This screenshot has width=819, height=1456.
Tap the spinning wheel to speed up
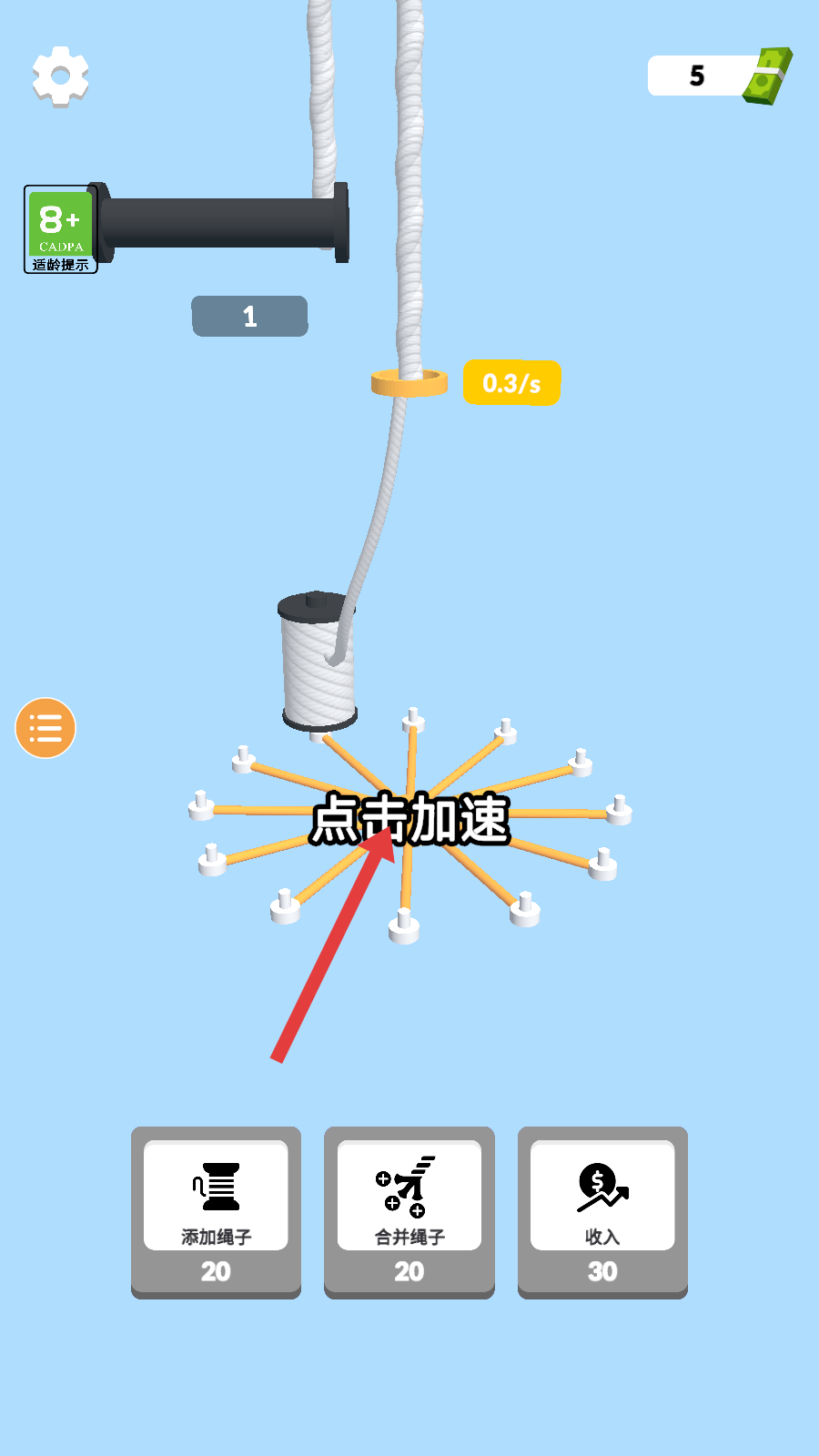pos(409,819)
